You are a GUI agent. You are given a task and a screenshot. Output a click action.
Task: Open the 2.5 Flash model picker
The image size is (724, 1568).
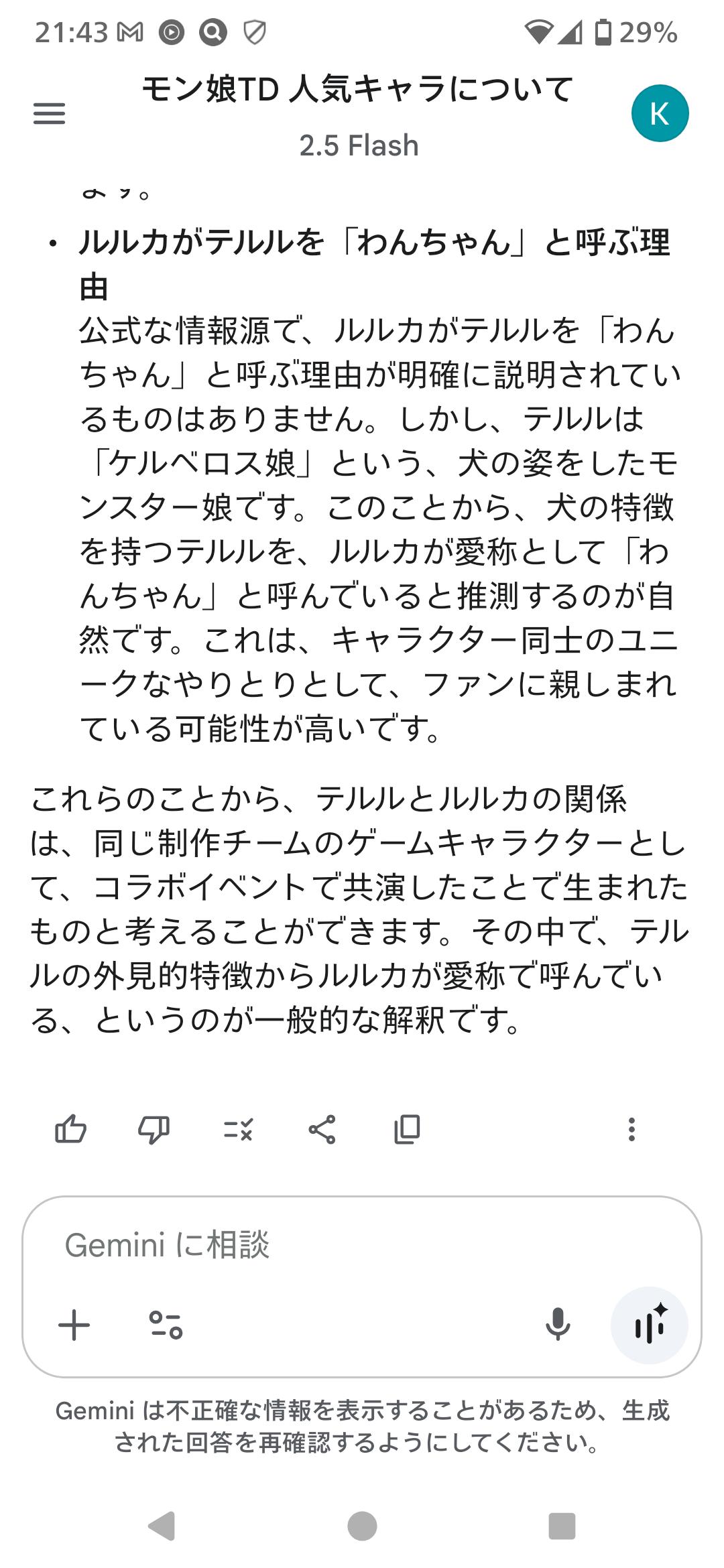(x=359, y=145)
